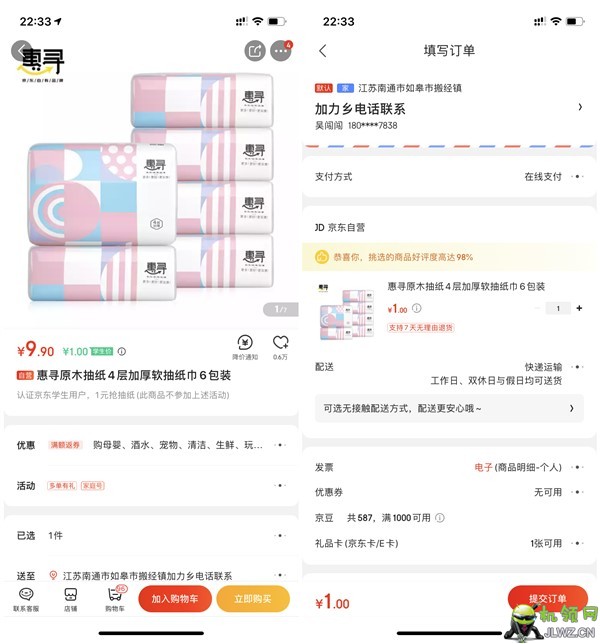Image resolution: width=600 pixels, height=644 pixels.
Task: Open 支付方式 payment method options
Action: point(448,176)
